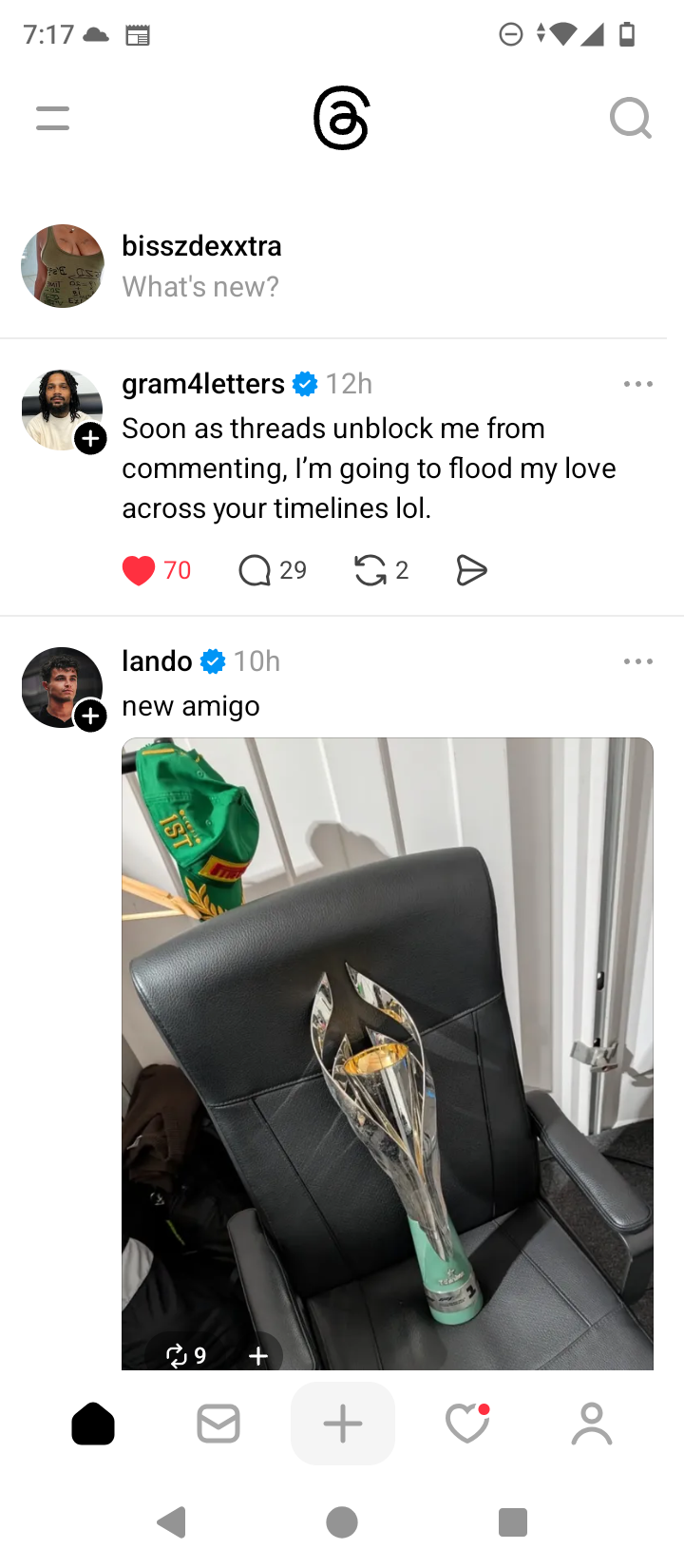The width and height of the screenshot is (684, 1568).
Task: Open more options for gram4letters' post
Action: tap(637, 384)
